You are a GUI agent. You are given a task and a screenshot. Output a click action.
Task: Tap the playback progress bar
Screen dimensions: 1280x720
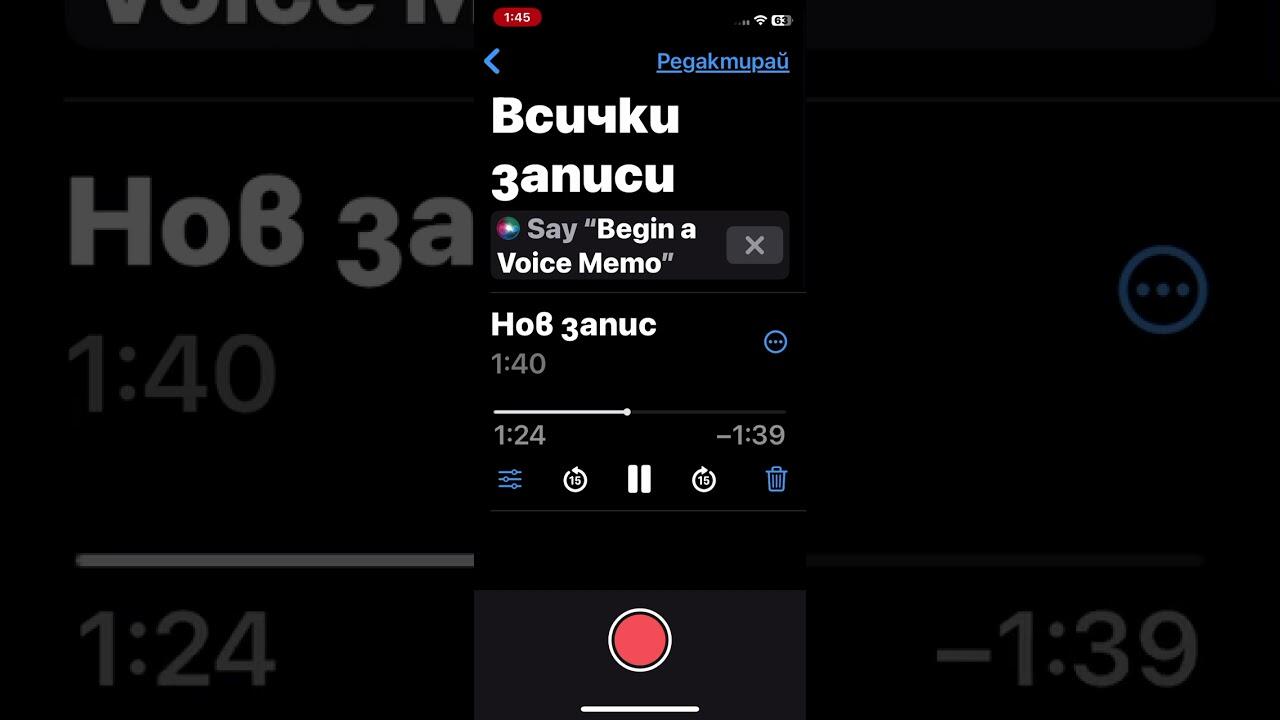tap(640, 412)
